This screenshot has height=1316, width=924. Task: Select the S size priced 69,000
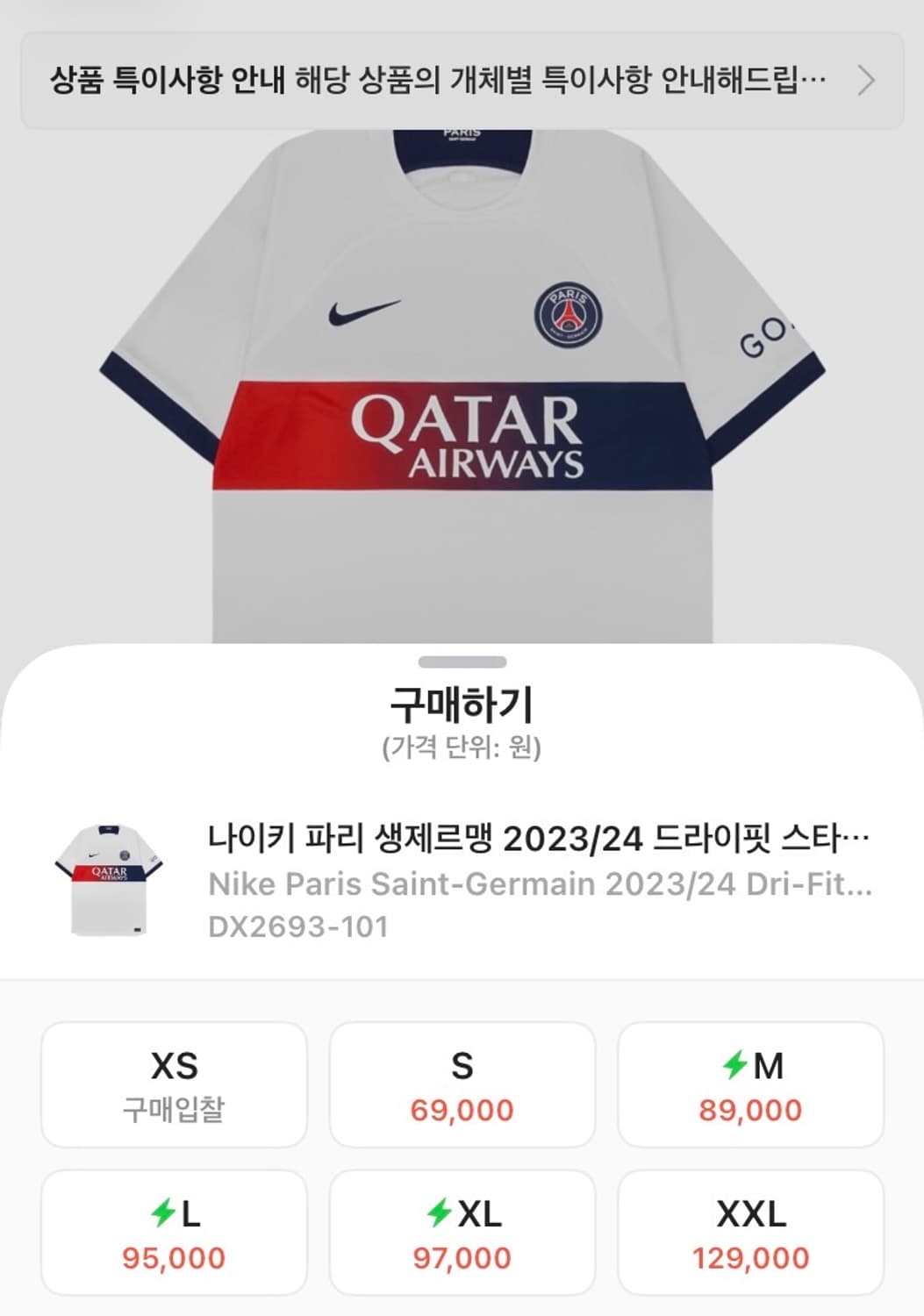tap(462, 1085)
